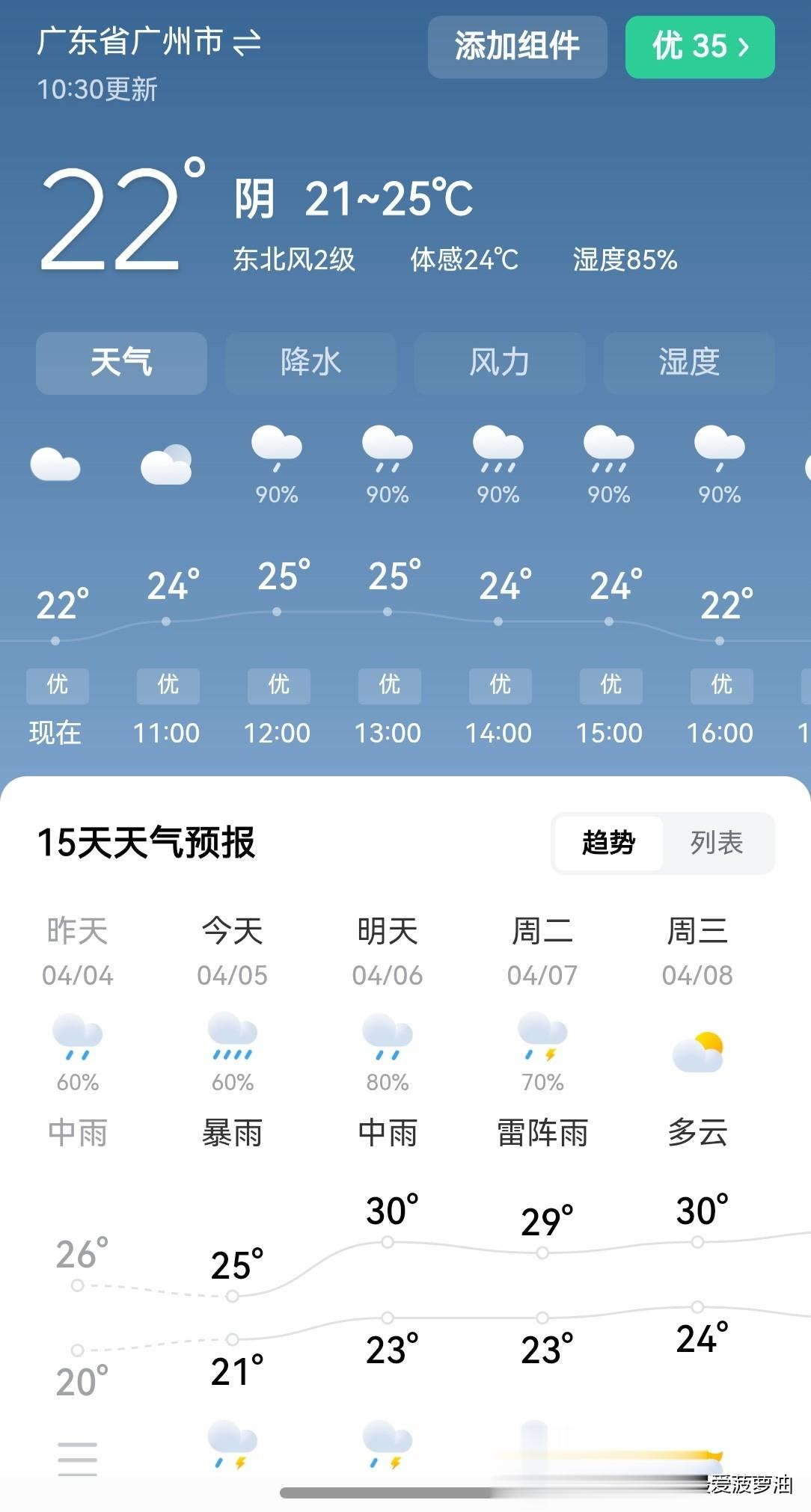Switch to the 风力 tab
Viewport: 811px width, 1512px height.
coord(500,363)
